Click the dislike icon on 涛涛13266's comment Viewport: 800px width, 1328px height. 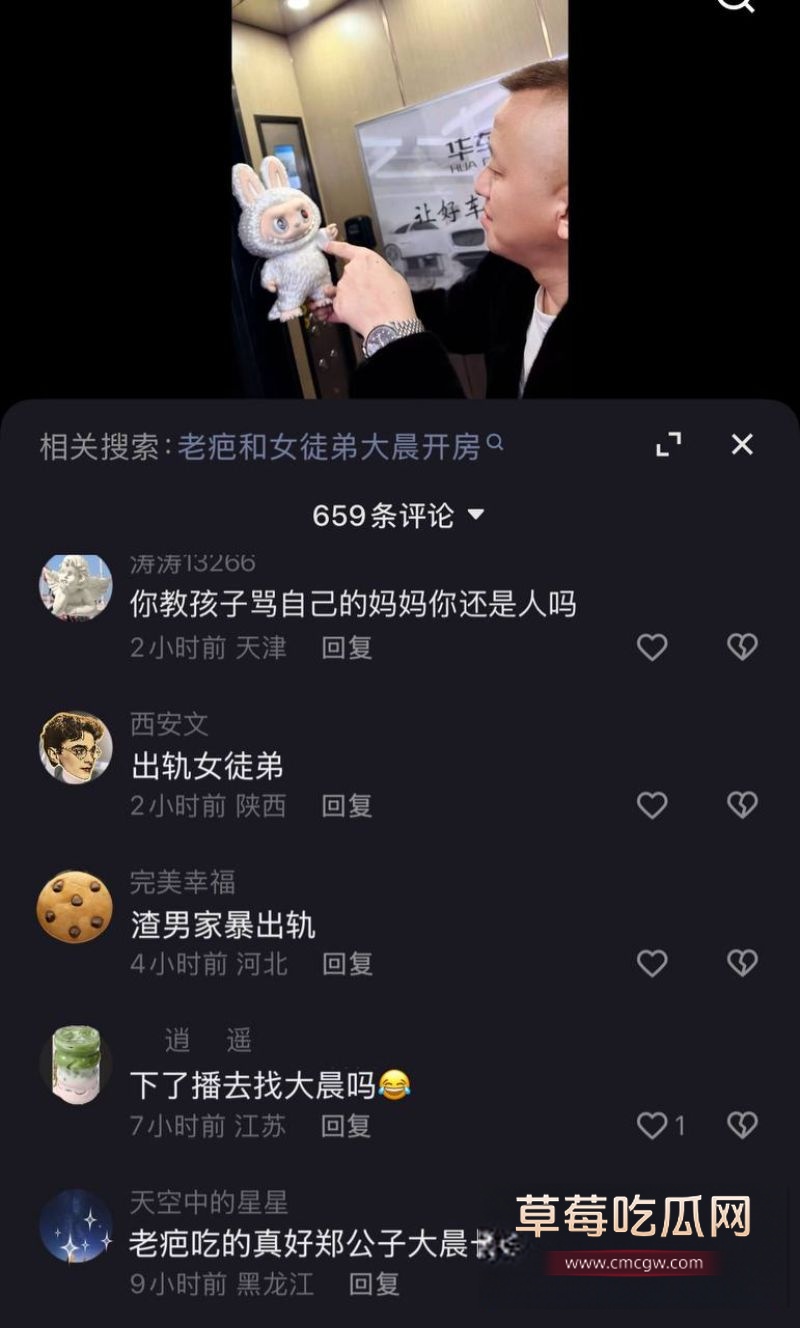(741, 647)
